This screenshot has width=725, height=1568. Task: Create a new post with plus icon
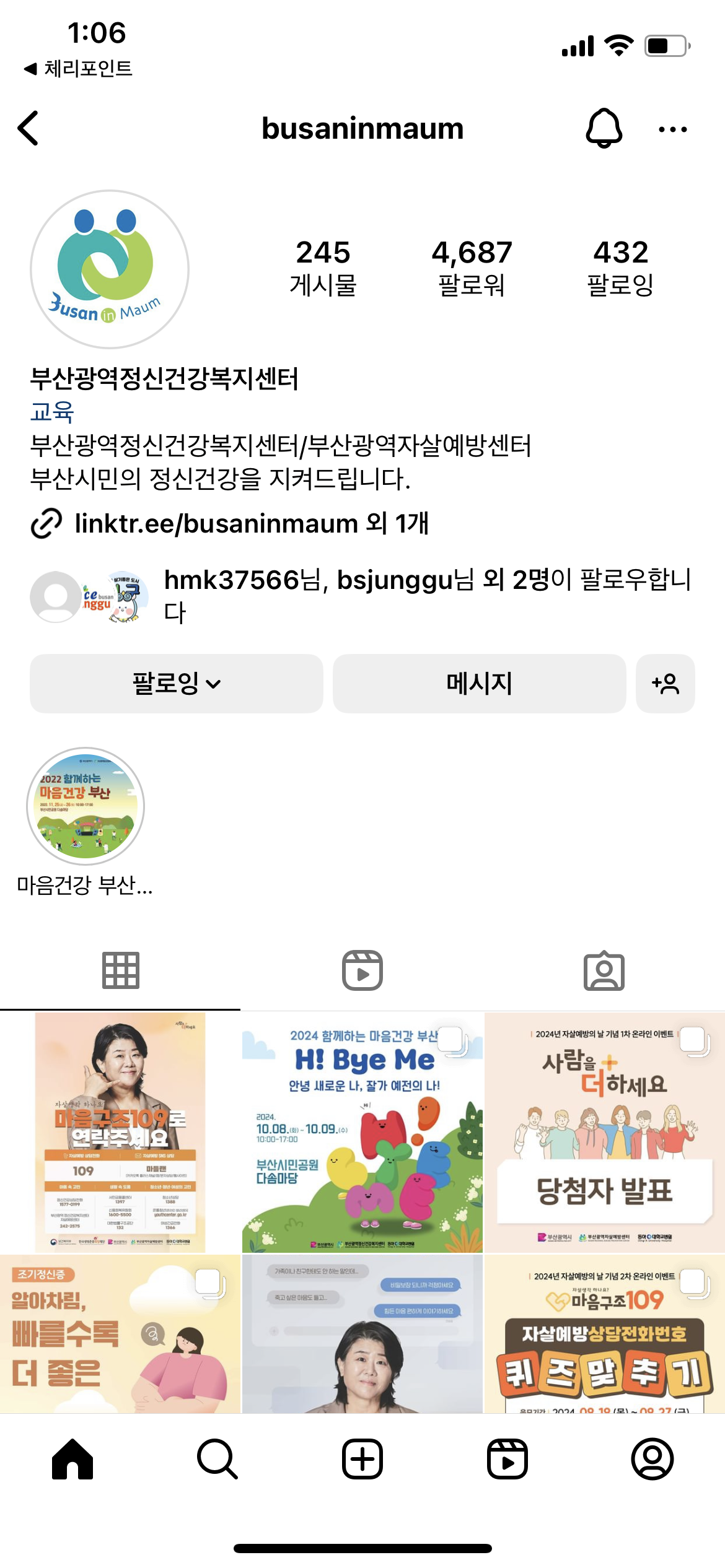(362, 1459)
